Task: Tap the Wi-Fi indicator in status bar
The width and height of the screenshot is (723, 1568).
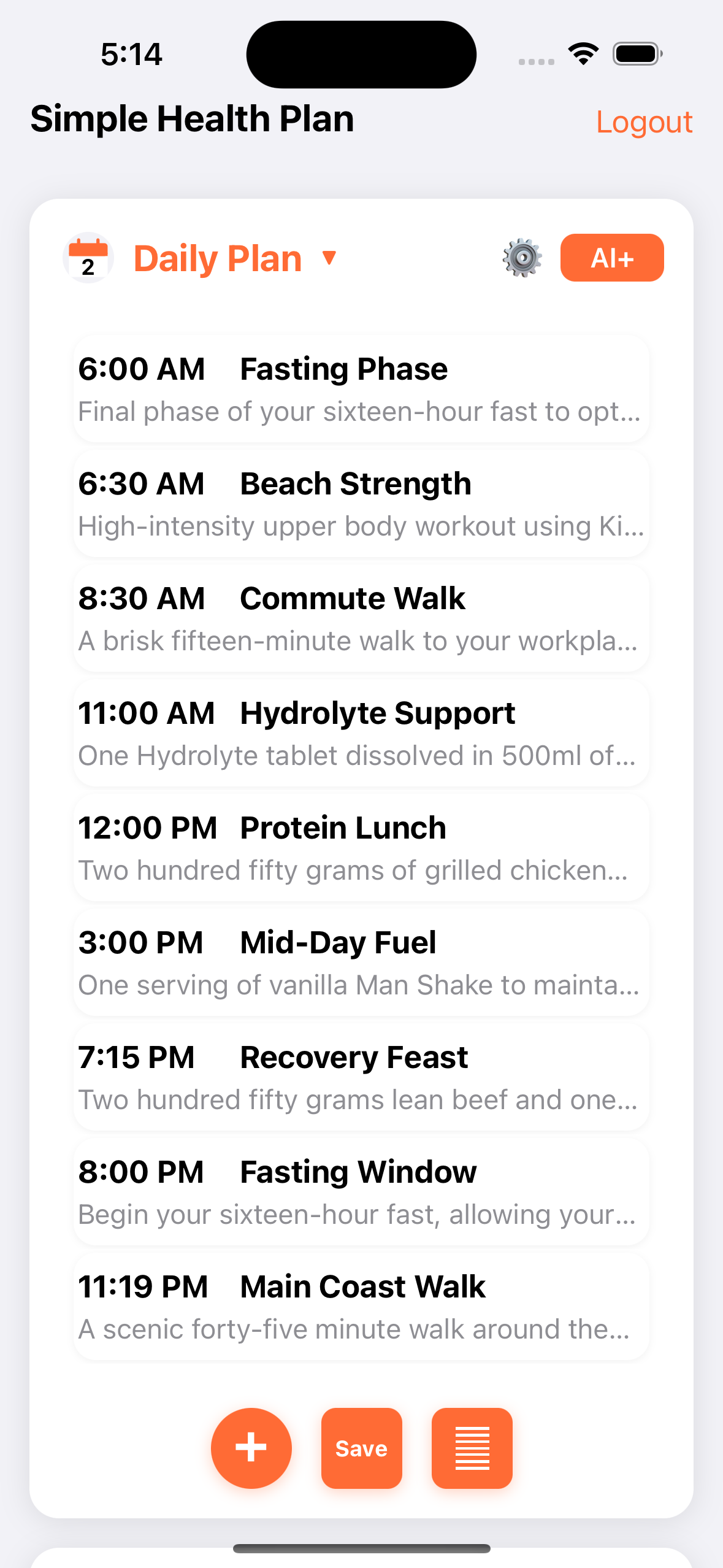Action: [x=581, y=53]
